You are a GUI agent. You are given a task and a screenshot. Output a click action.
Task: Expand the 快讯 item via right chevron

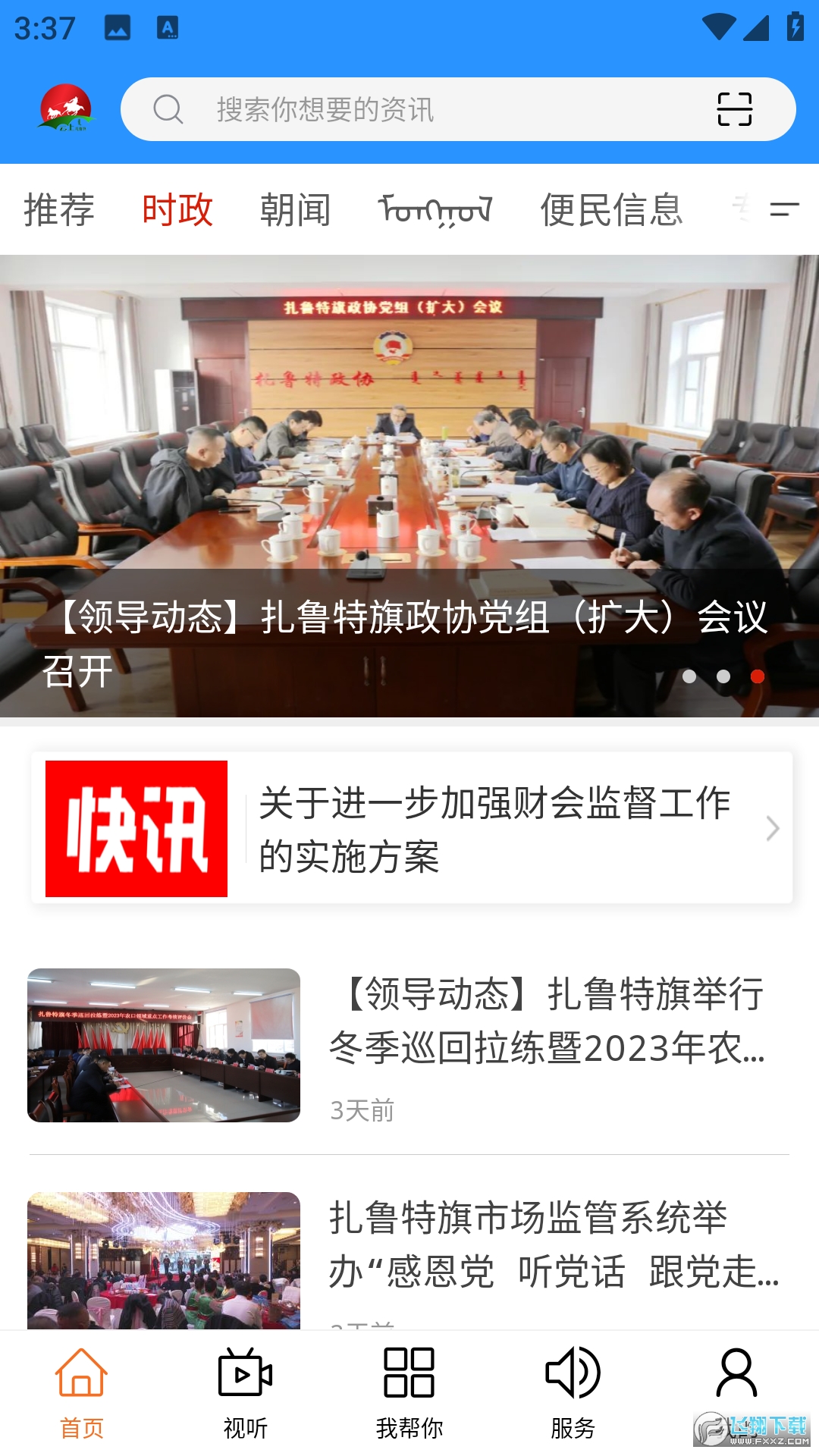(x=772, y=829)
